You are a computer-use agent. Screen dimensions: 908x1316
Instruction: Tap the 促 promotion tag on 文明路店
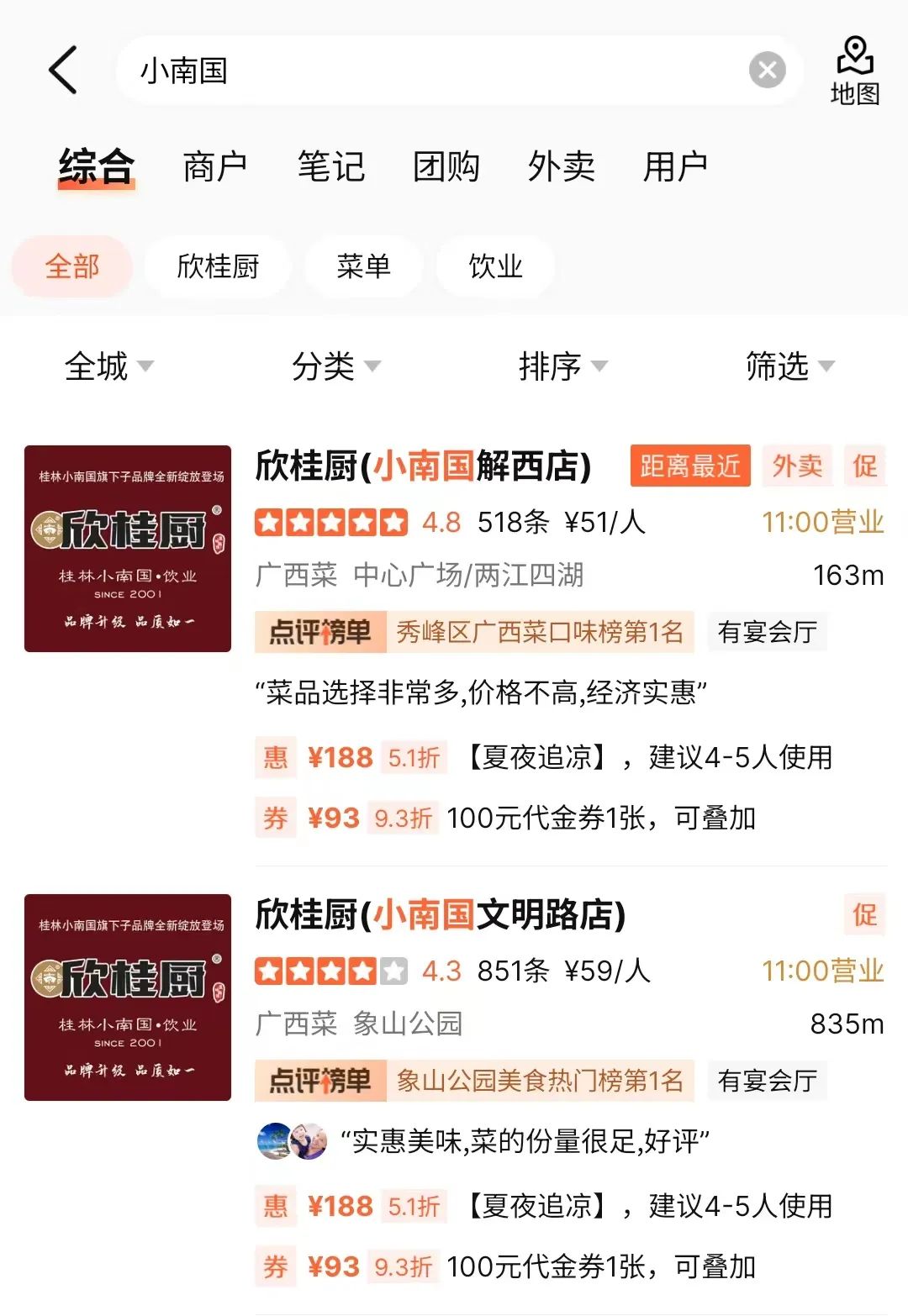866,914
